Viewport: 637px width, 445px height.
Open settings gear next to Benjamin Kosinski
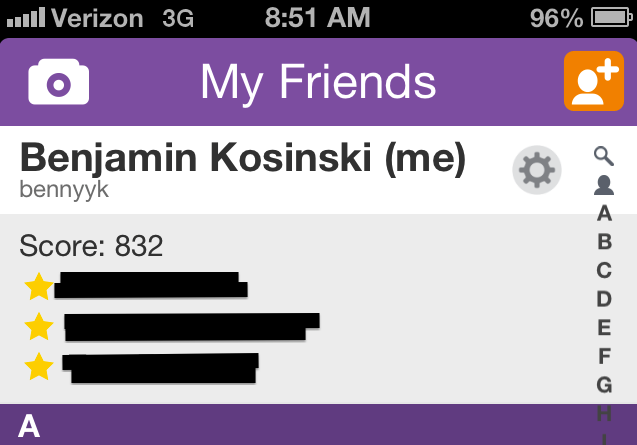pyautogui.click(x=537, y=171)
